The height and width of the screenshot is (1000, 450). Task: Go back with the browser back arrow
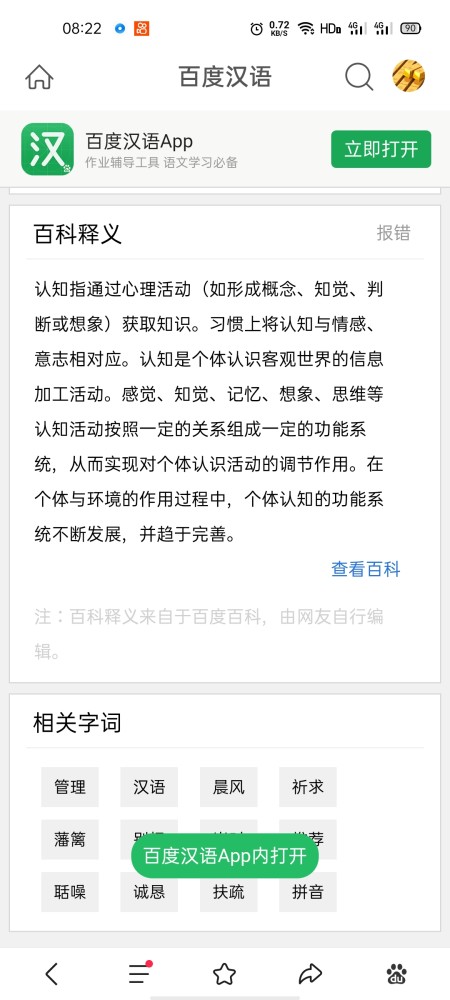(x=52, y=974)
